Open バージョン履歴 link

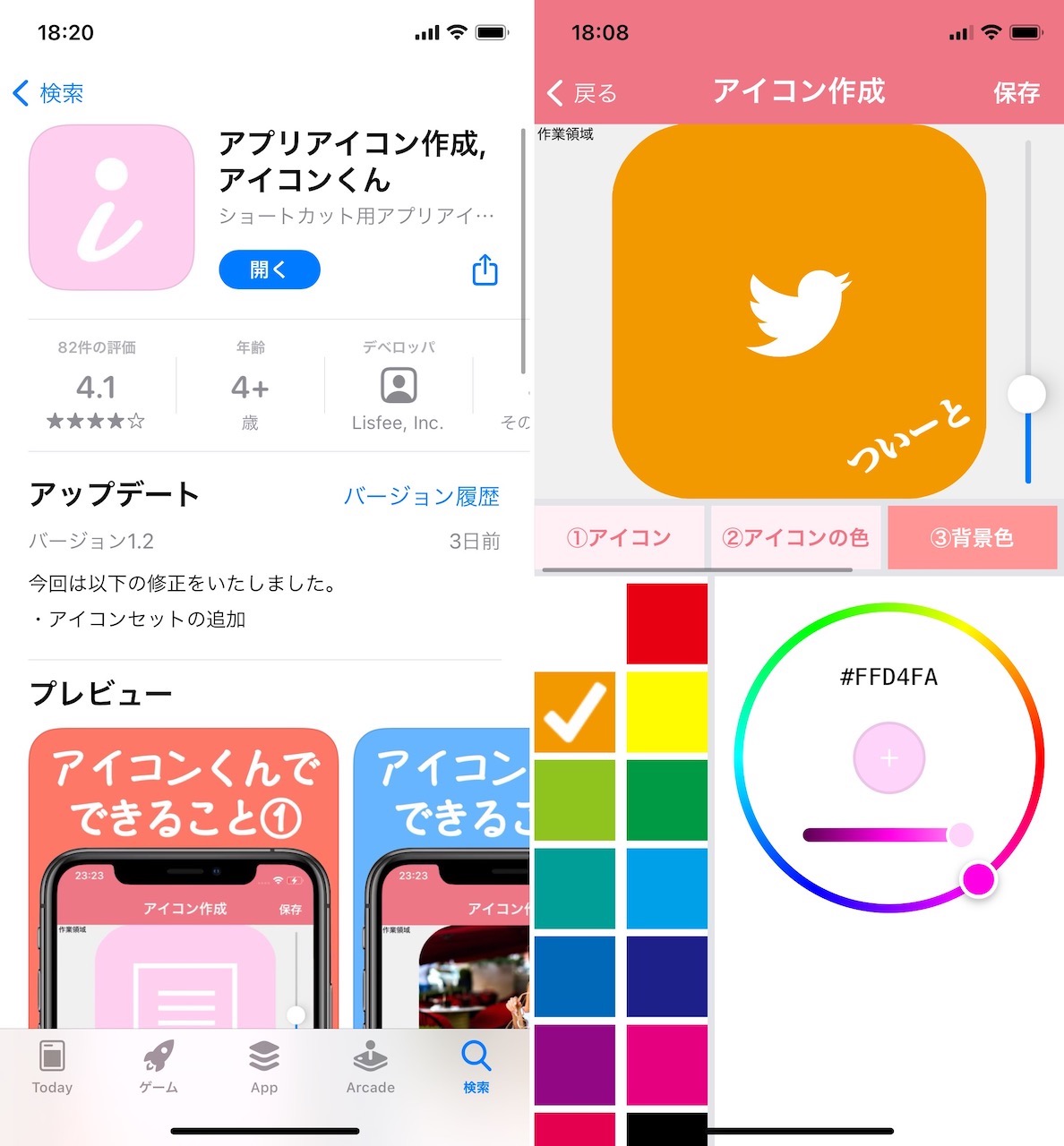point(421,496)
